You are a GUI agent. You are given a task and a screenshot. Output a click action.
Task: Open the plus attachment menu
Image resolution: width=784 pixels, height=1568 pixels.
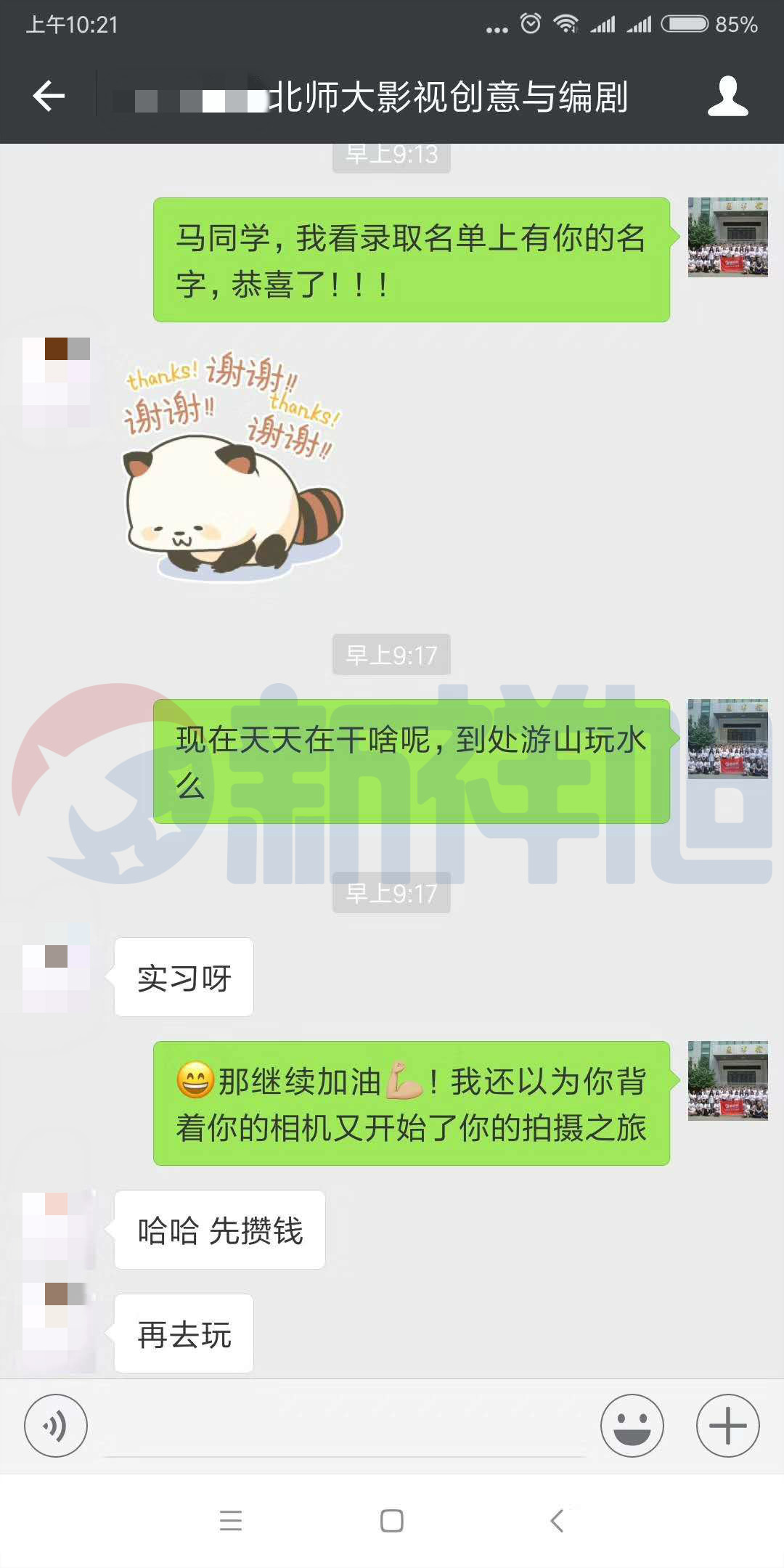pyautogui.click(x=727, y=1425)
